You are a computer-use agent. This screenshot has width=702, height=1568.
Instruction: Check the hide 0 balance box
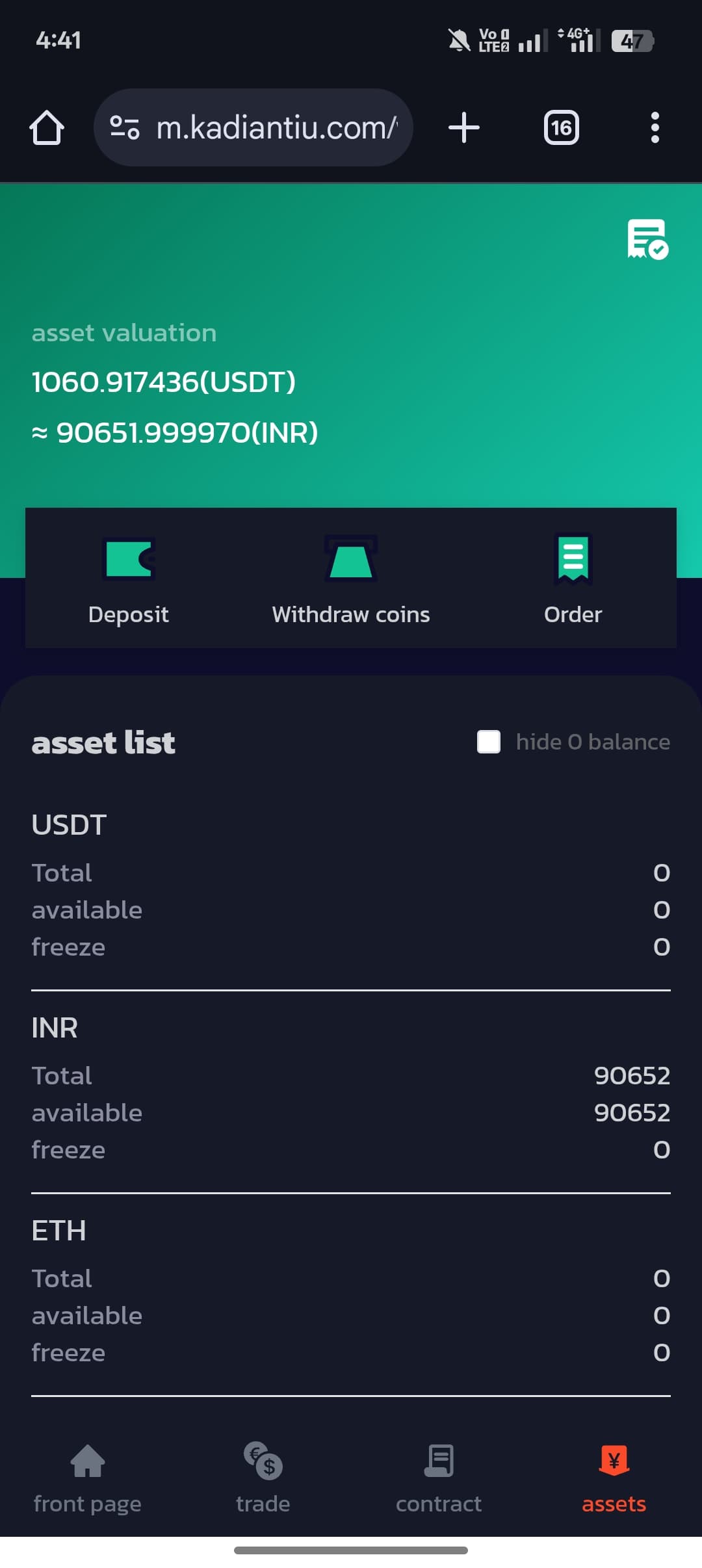click(x=489, y=742)
